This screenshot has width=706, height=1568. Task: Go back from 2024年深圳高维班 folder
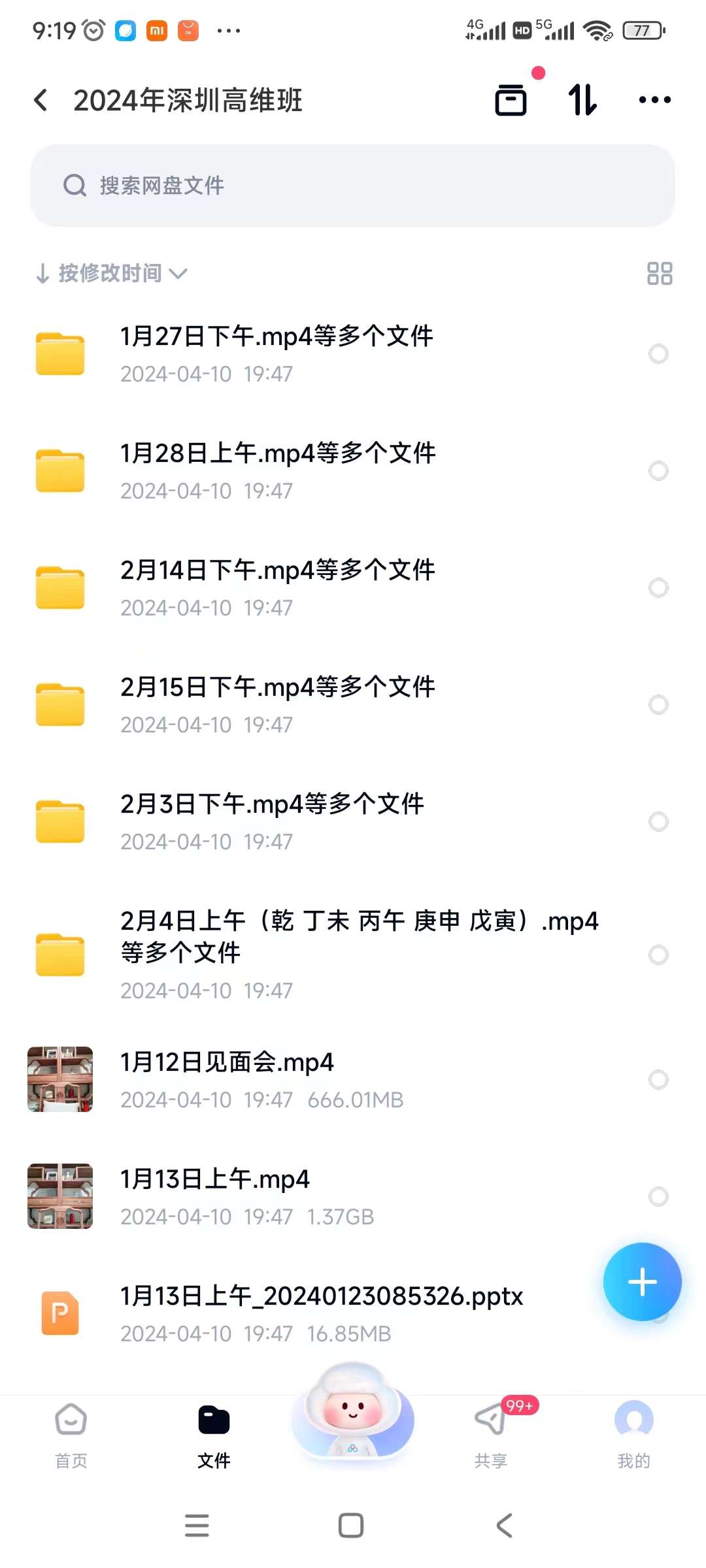point(41,101)
